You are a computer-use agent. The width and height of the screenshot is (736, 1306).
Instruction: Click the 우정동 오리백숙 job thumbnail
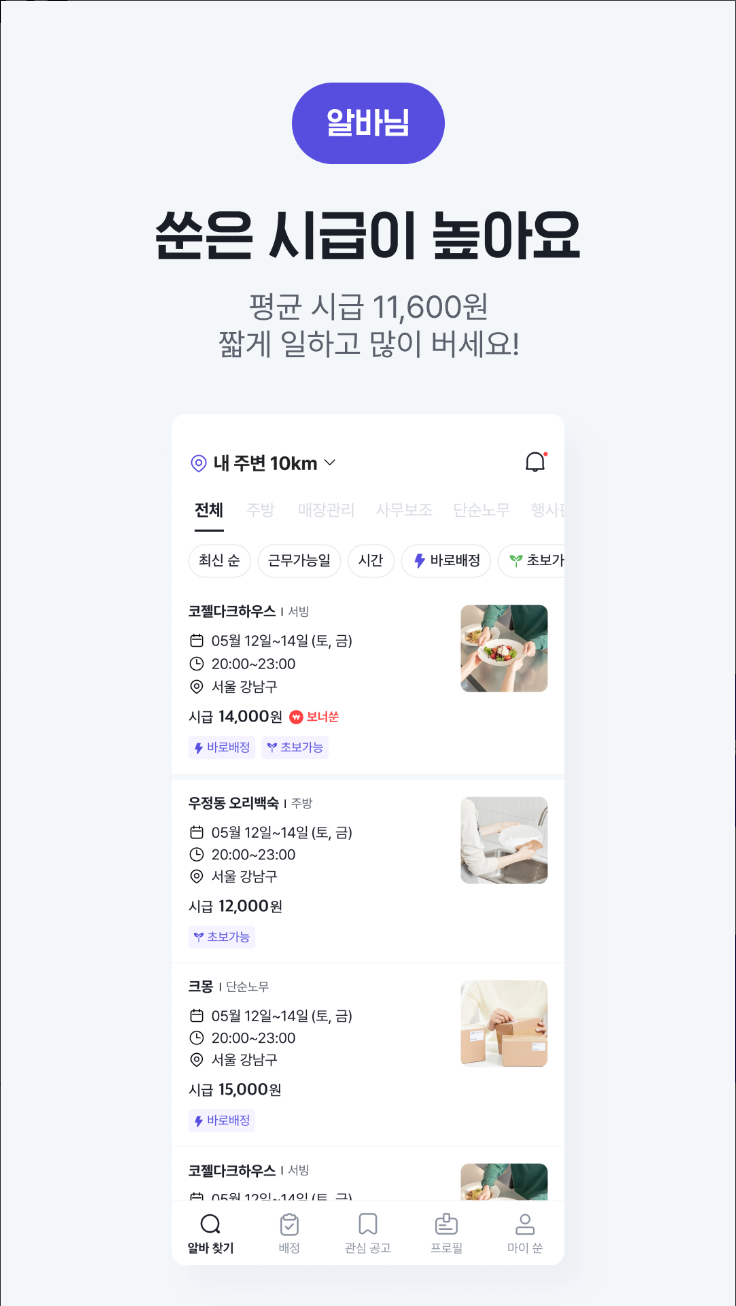pos(503,840)
